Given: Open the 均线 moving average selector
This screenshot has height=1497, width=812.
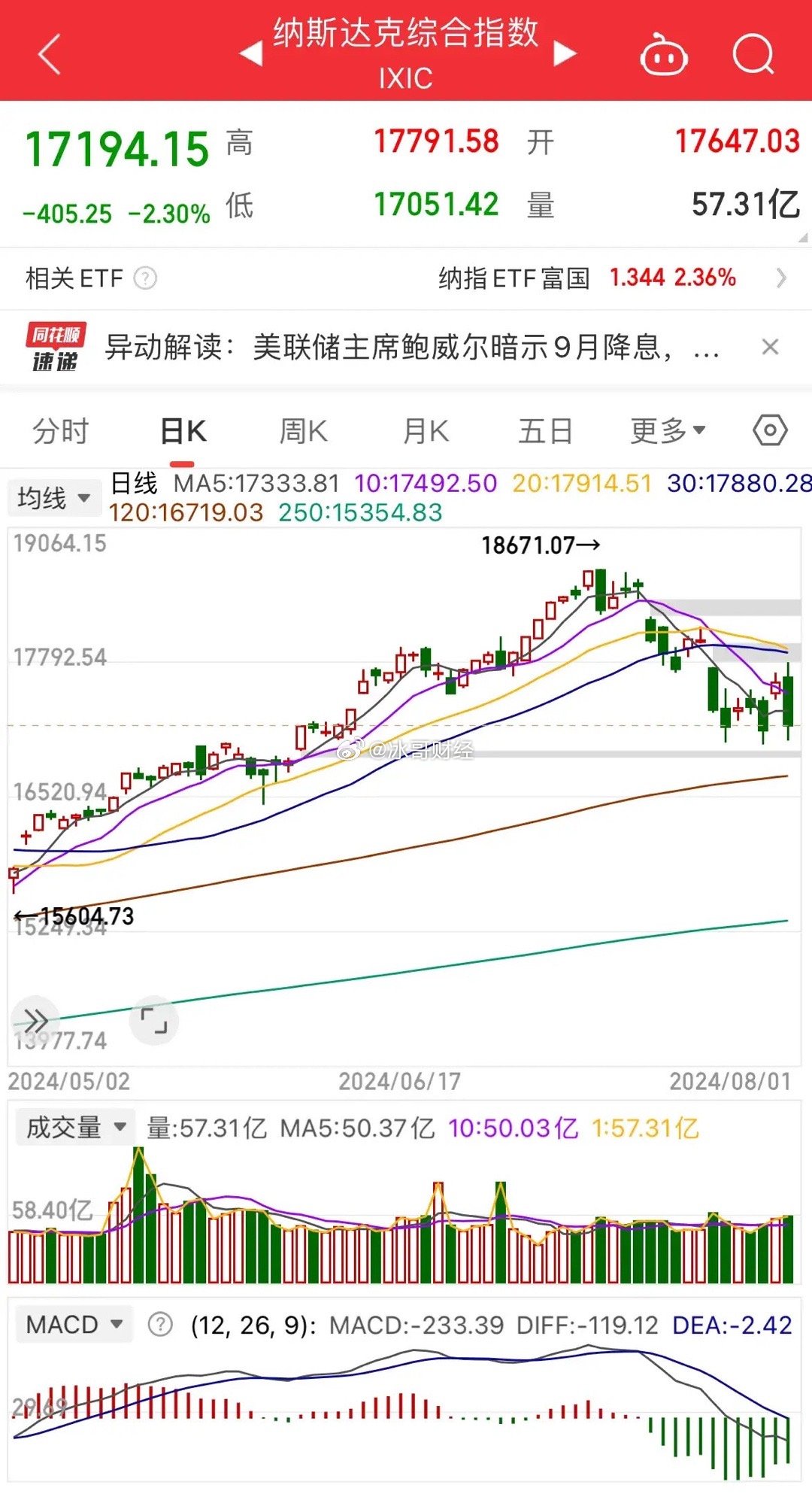Looking at the screenshot, I should 54,496.
